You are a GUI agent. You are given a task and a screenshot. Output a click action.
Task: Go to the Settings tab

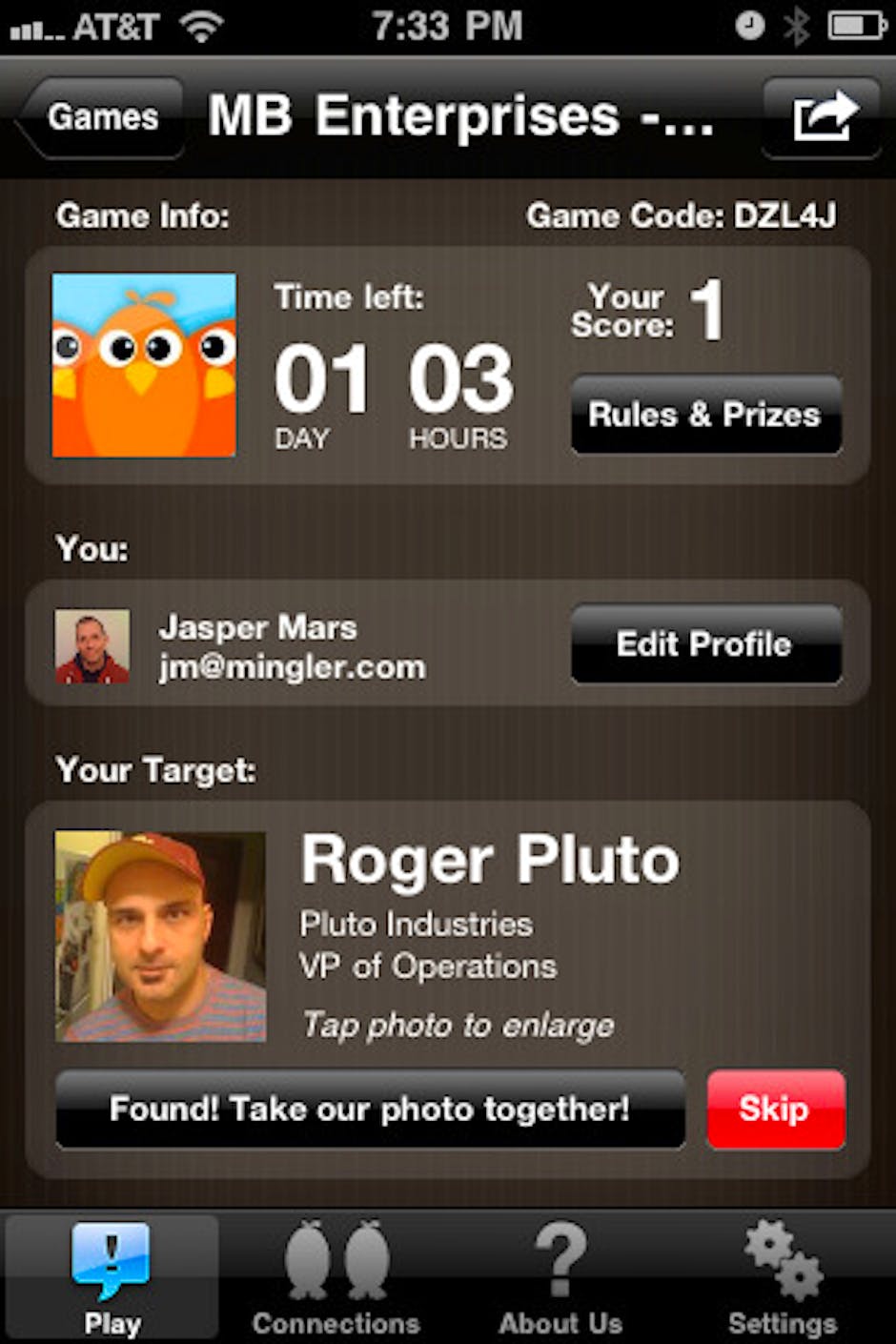click(783, 1279)
